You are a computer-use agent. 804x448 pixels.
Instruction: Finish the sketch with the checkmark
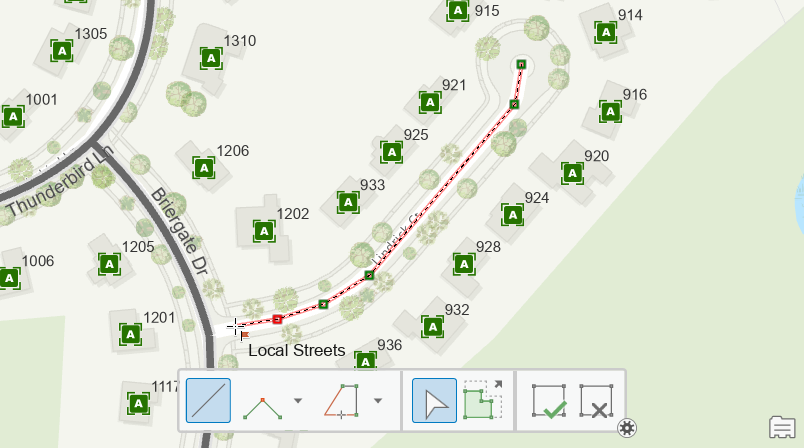coord(549,401)
